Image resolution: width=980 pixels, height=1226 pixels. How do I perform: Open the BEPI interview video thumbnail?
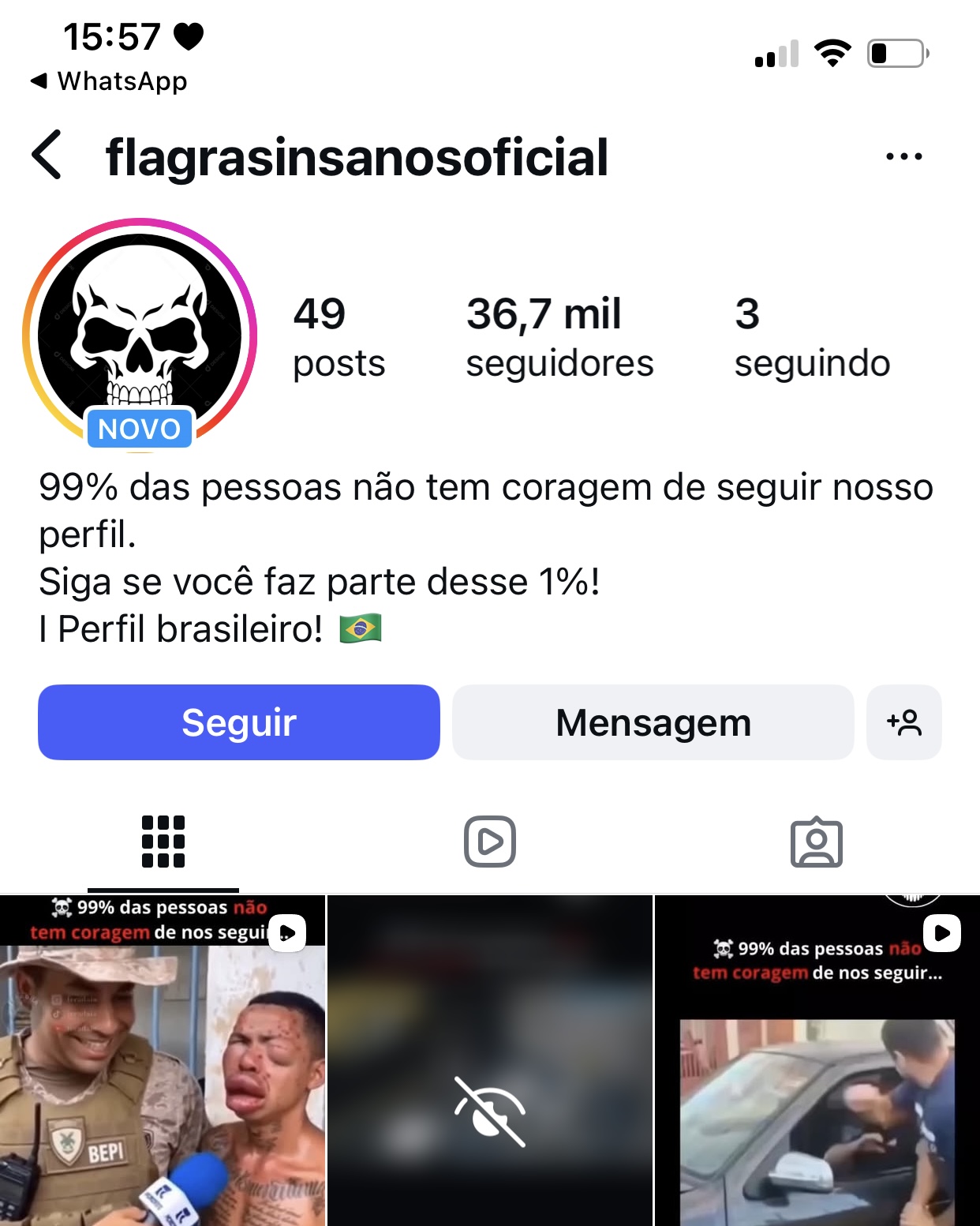click(163, 1089)
